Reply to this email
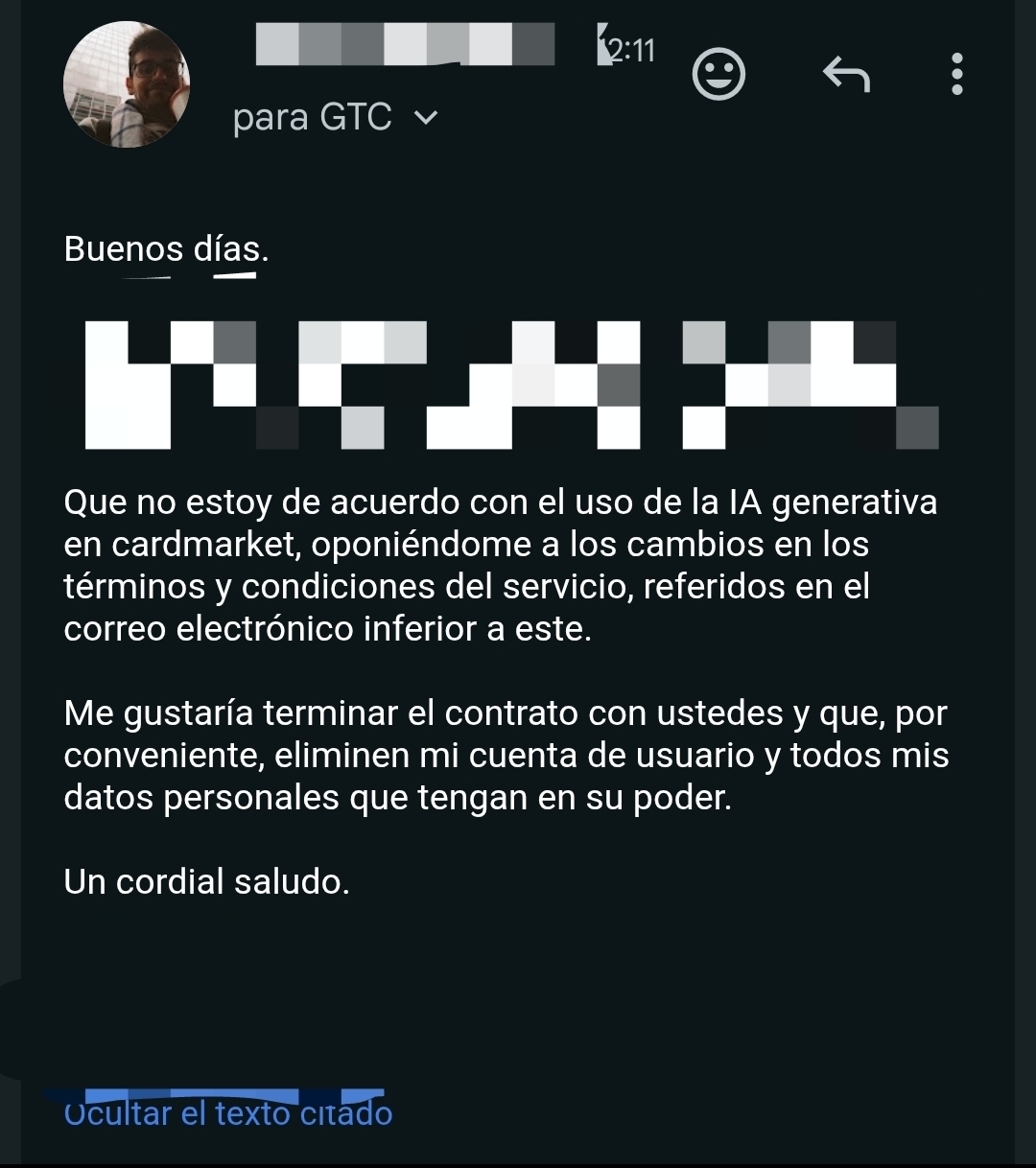This screenshot has height=1168, width=1036. pos(846,75)
